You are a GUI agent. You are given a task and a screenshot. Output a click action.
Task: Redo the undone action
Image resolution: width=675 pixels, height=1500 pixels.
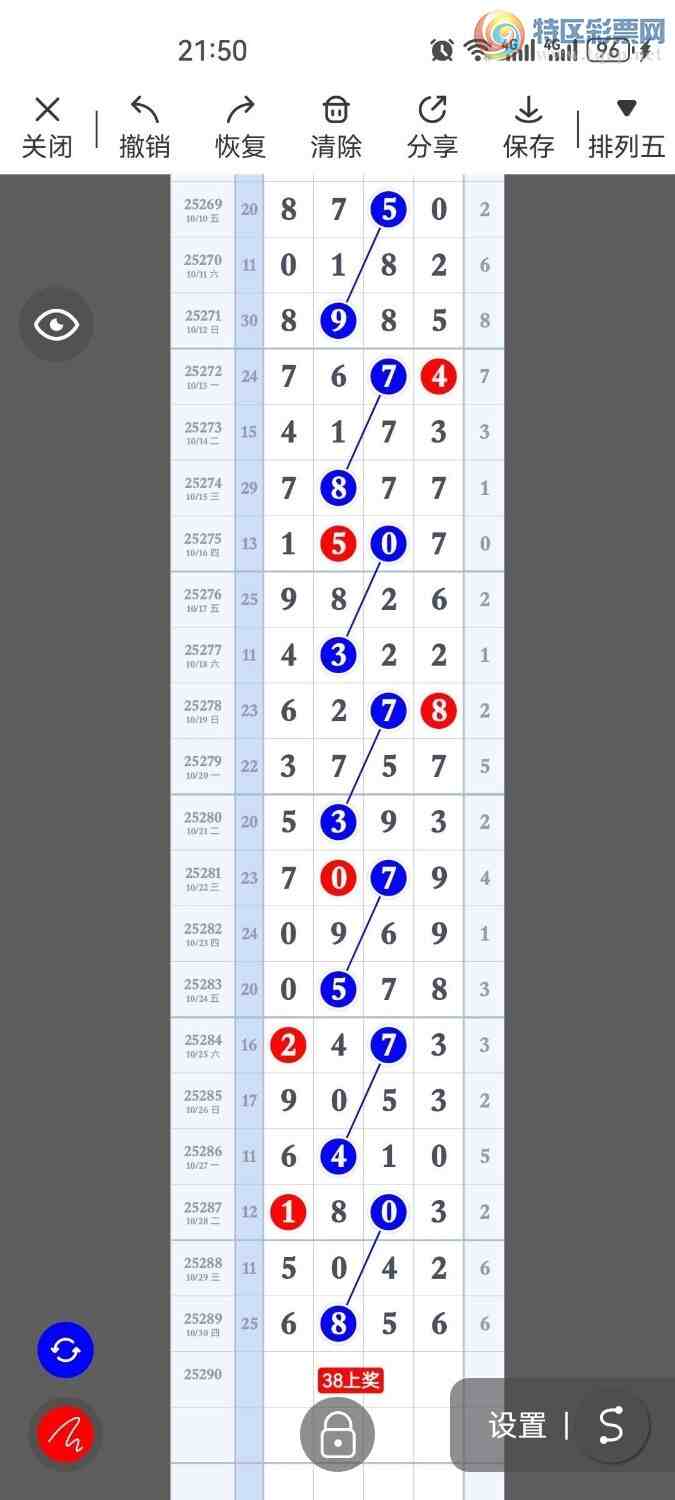tap(240, 128)
